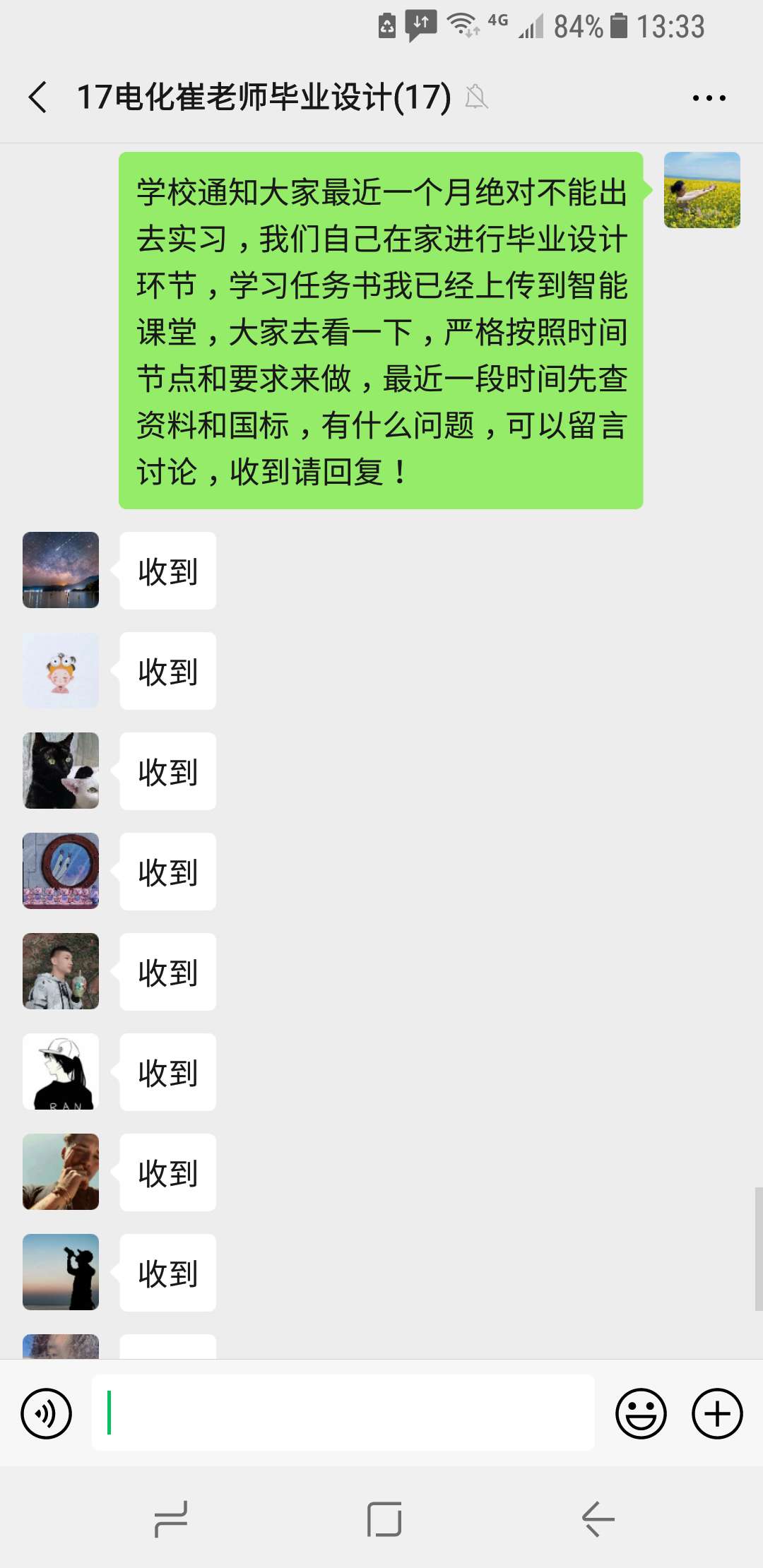Focus the message text field
The image size is (763, 1568).
(x=343, y=1413)
